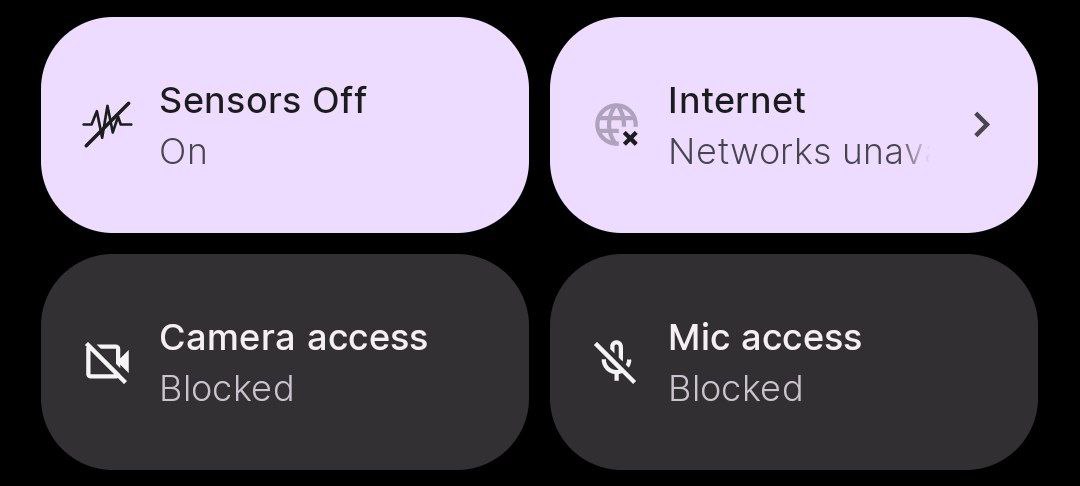Unblock Camera access
The width and height of the screenshot is (1080, 486).
pos(284,362)
